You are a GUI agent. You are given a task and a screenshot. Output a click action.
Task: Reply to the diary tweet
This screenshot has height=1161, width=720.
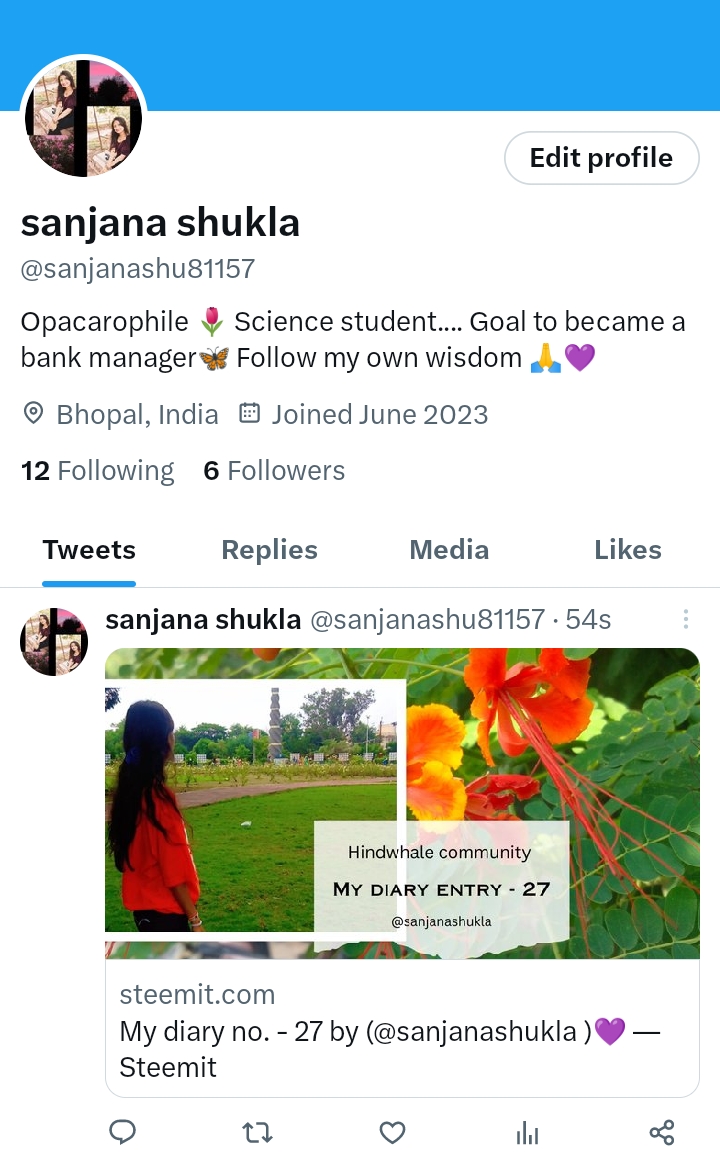122,1132
